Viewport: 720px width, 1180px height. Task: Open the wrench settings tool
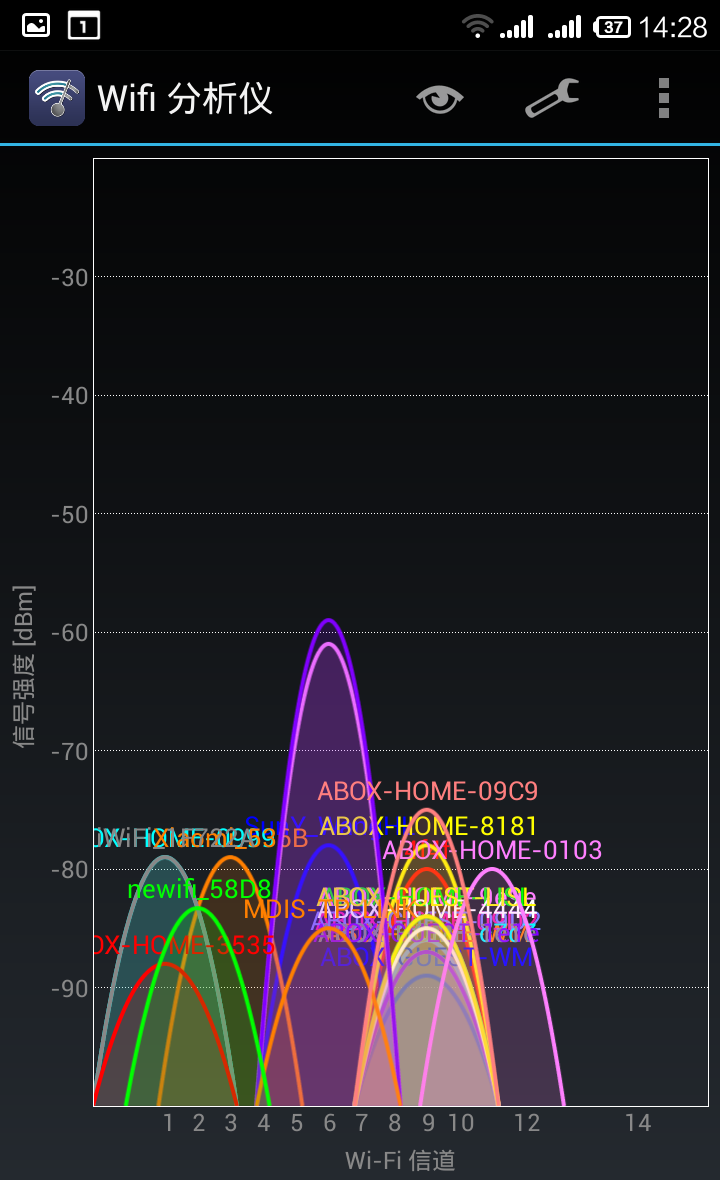click(x=552, y=98)
